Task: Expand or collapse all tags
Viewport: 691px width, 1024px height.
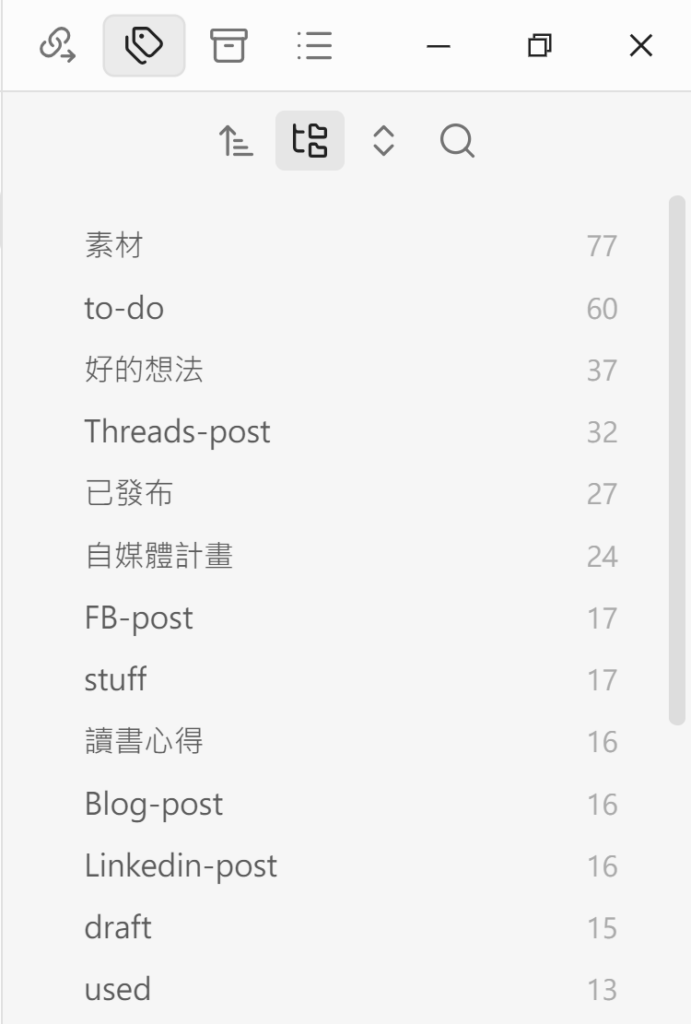Action: (383, 141)
